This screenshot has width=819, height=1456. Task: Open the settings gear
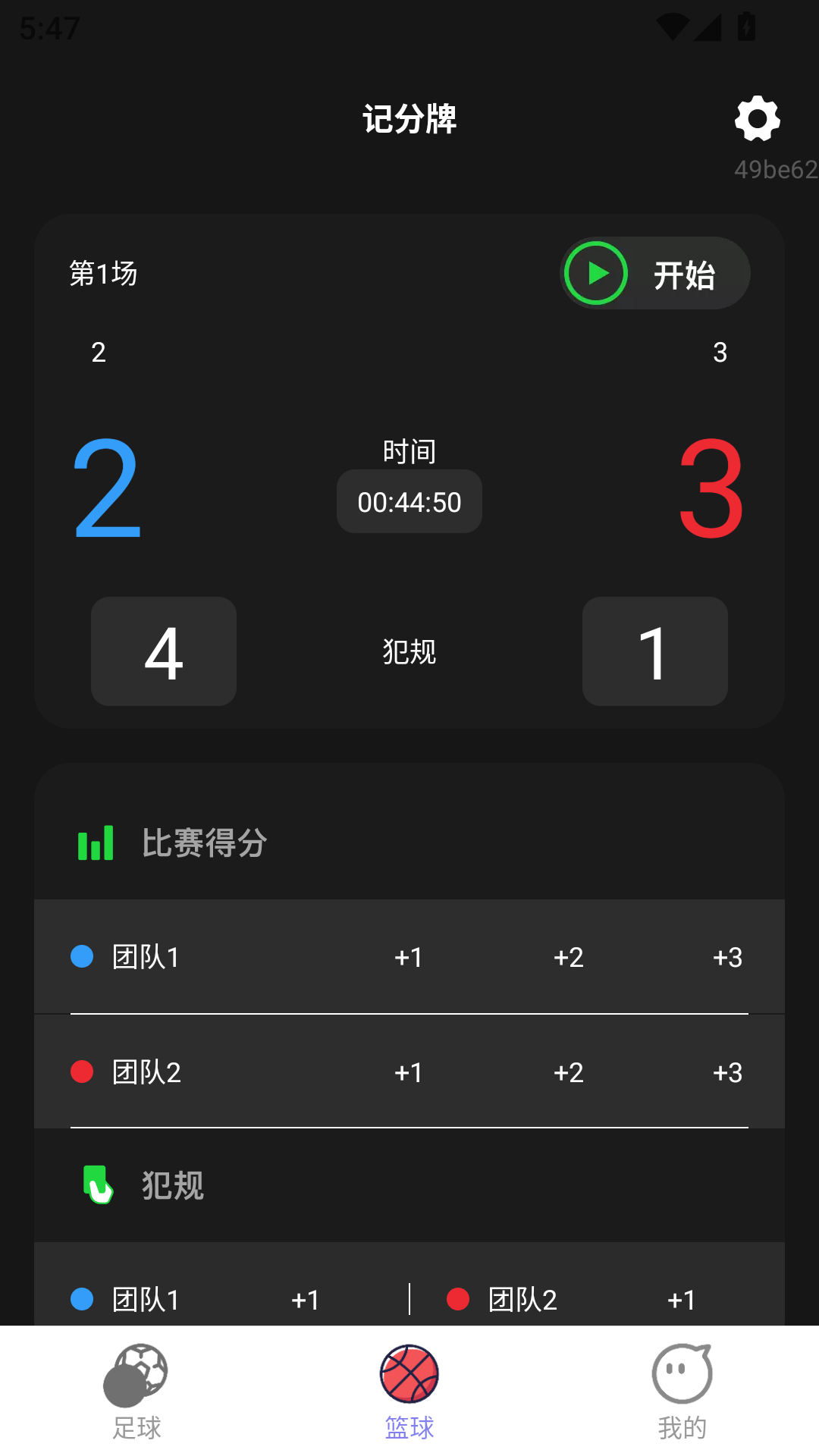(757, 119)
